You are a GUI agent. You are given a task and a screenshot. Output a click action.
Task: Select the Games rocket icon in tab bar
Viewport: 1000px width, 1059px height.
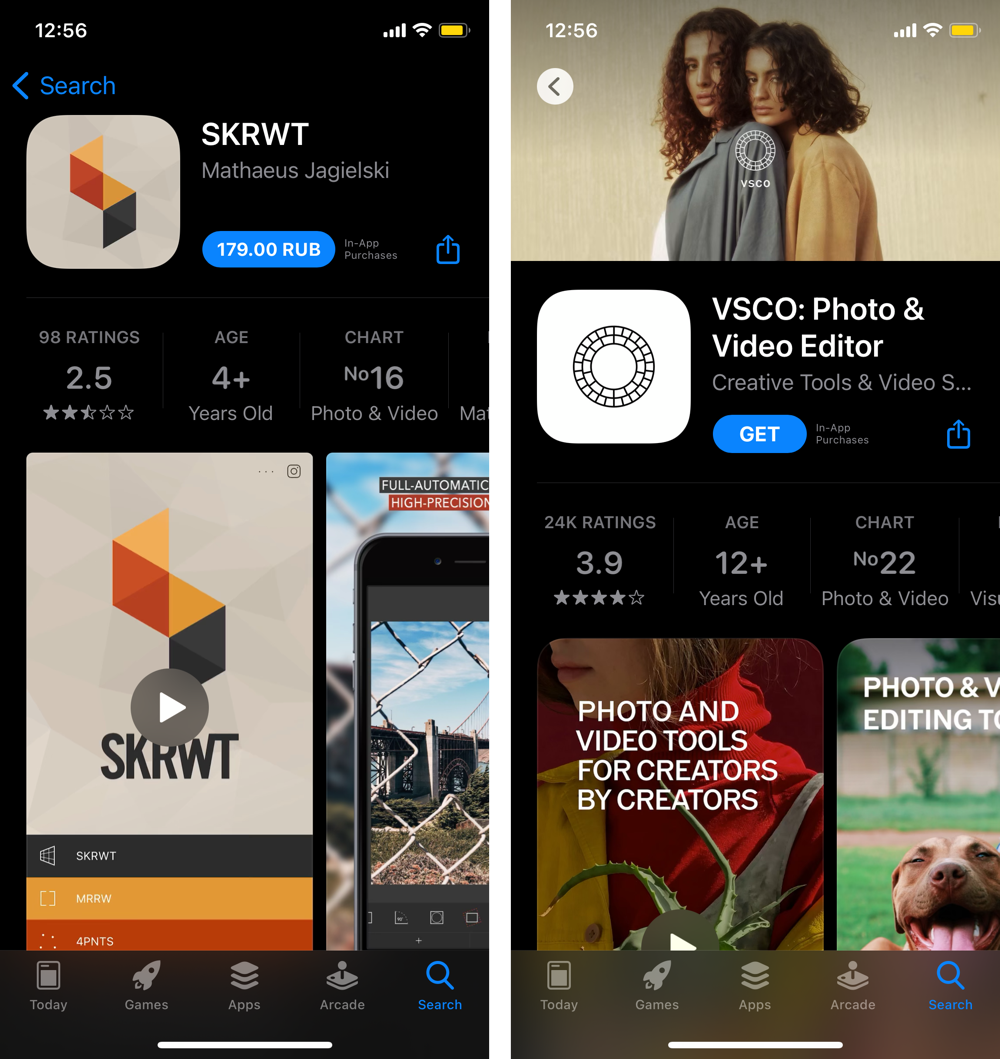145,983
